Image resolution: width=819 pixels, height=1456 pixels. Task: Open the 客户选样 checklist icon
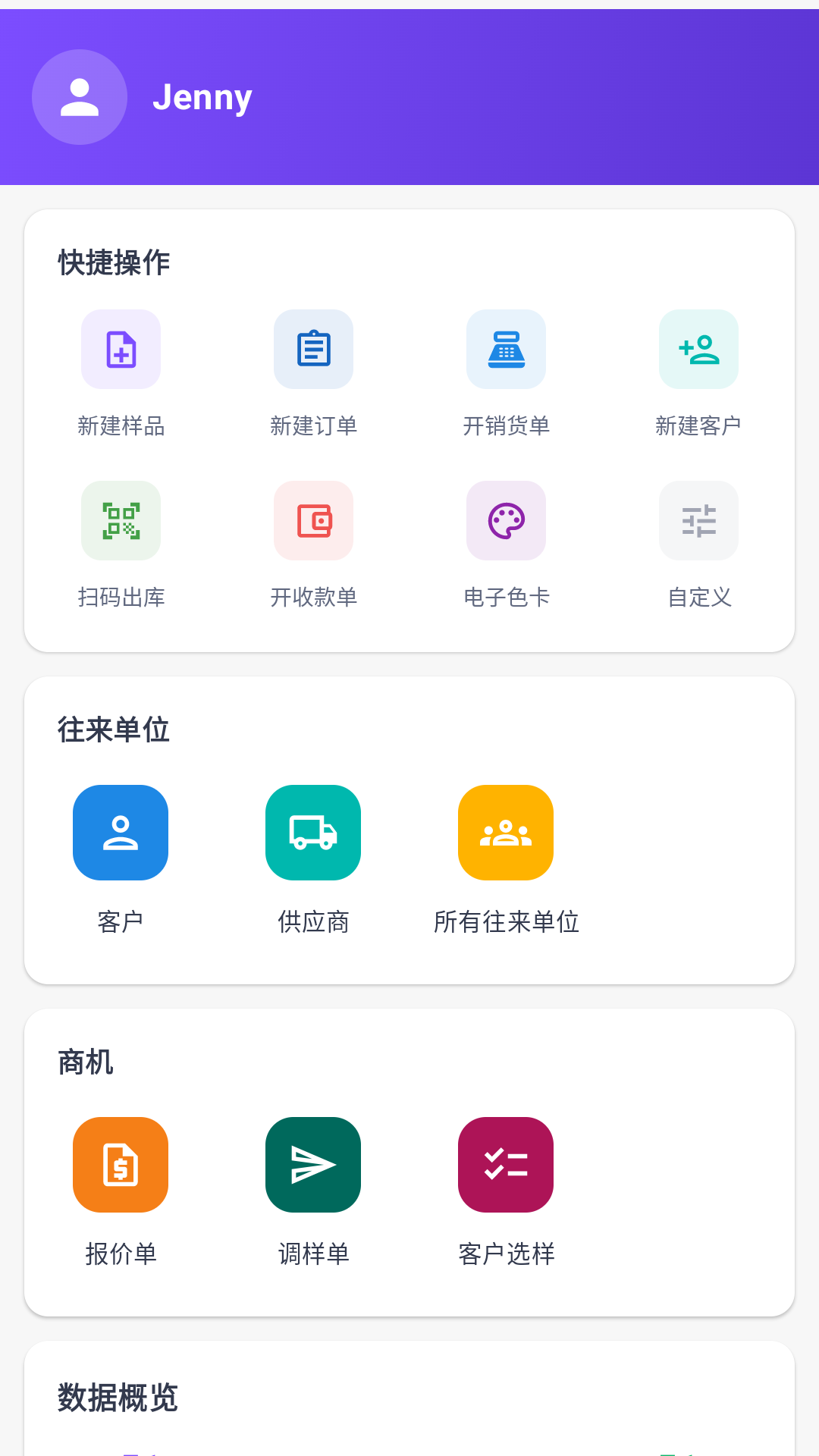point(506,1165)
